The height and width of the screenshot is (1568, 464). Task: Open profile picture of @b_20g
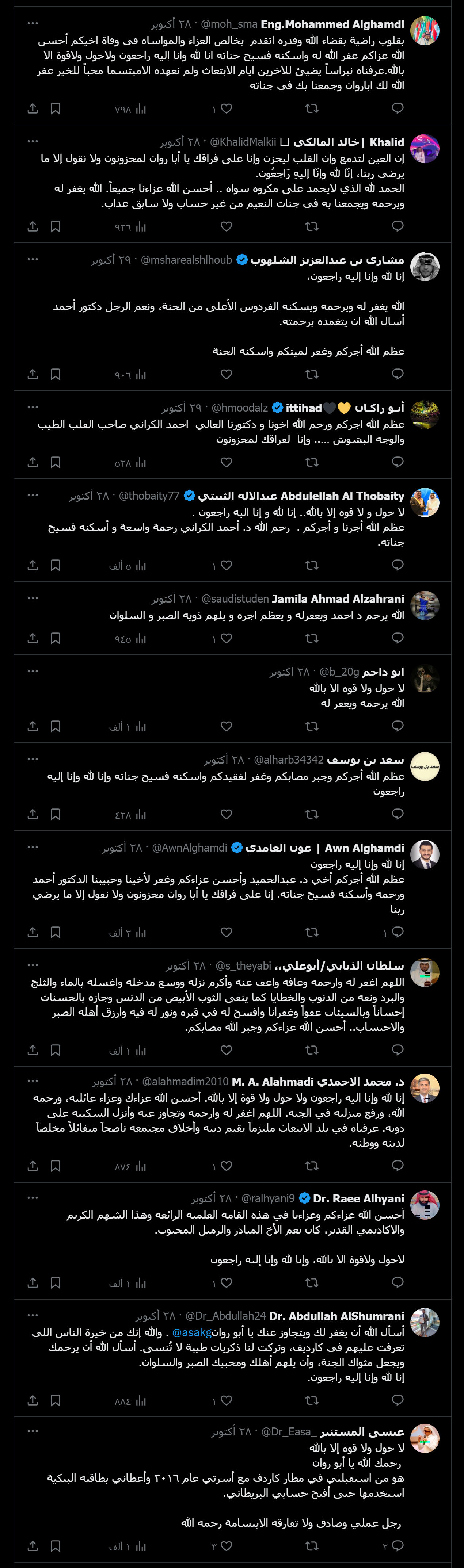click(x=425, y=679)
